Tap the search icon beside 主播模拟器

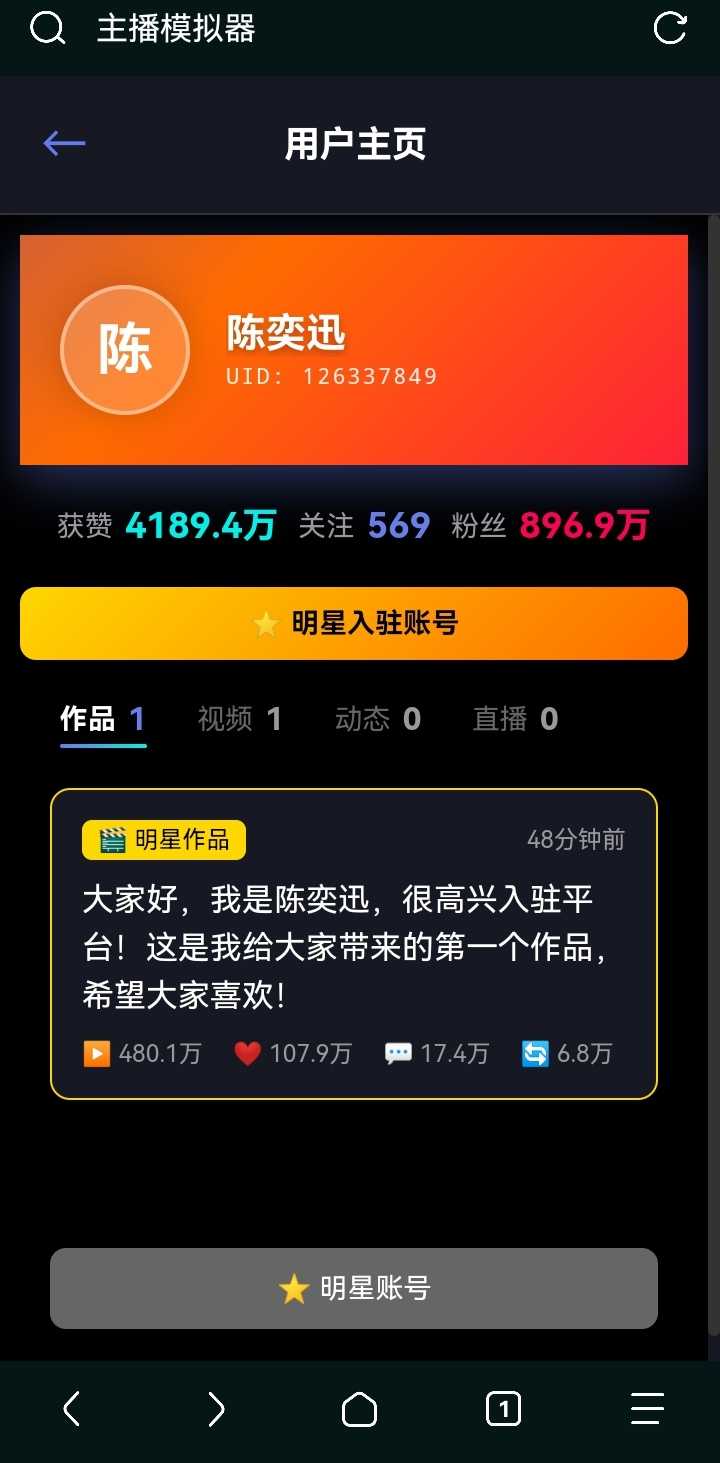(x=47, y=28)
